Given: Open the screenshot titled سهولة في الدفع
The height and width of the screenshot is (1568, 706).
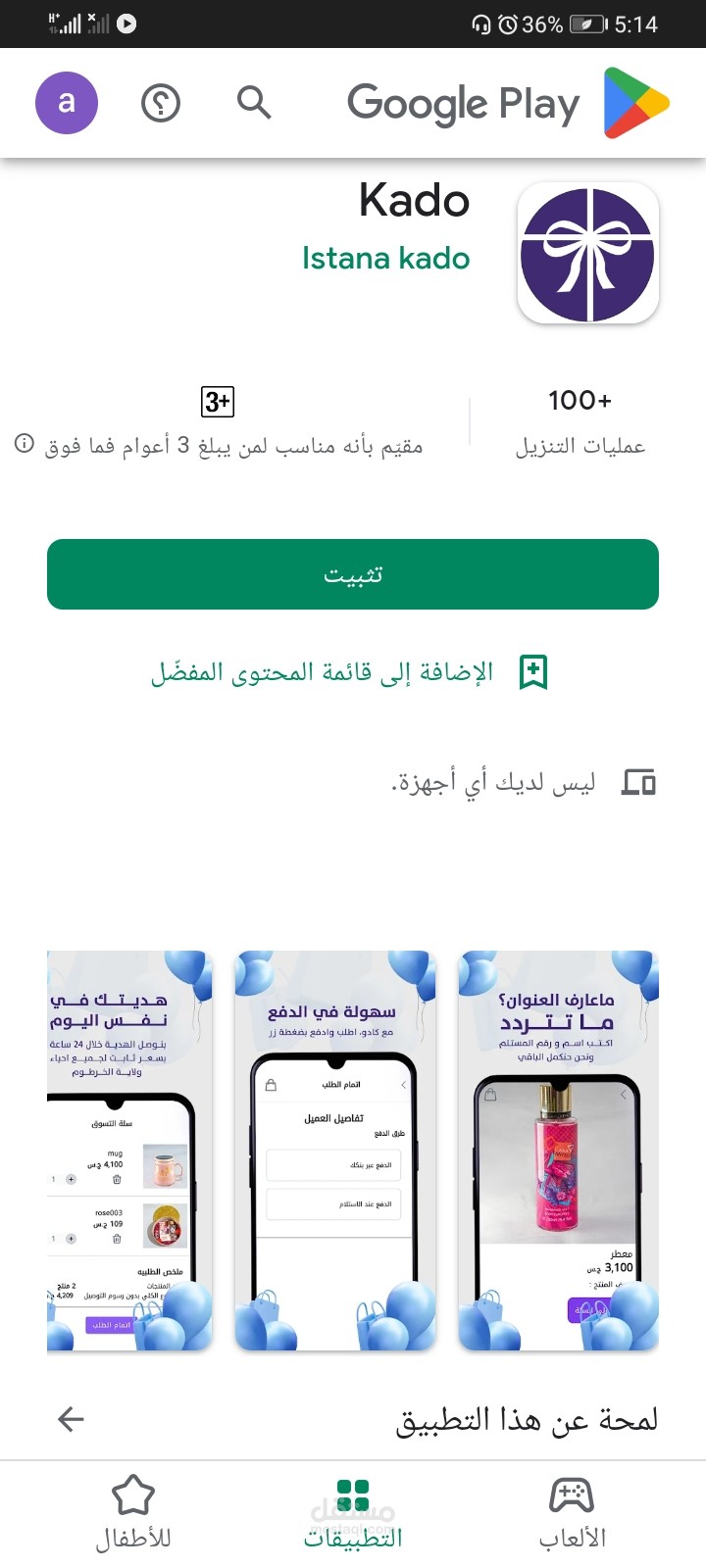Looking at the screenshot, I should coord(335,1151).
